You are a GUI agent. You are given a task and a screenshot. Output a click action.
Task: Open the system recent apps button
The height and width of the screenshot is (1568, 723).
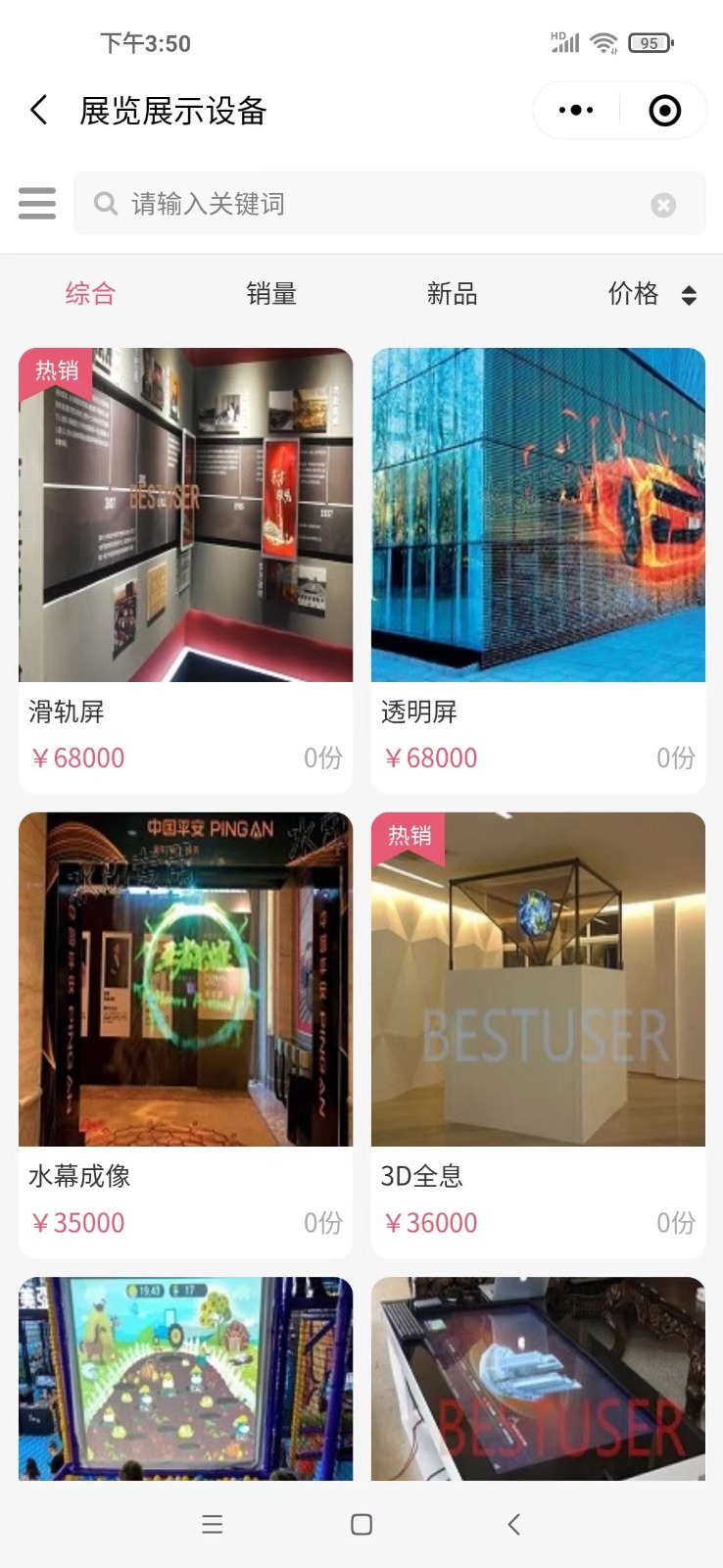pyautogui.click(x=212, y=1524)
